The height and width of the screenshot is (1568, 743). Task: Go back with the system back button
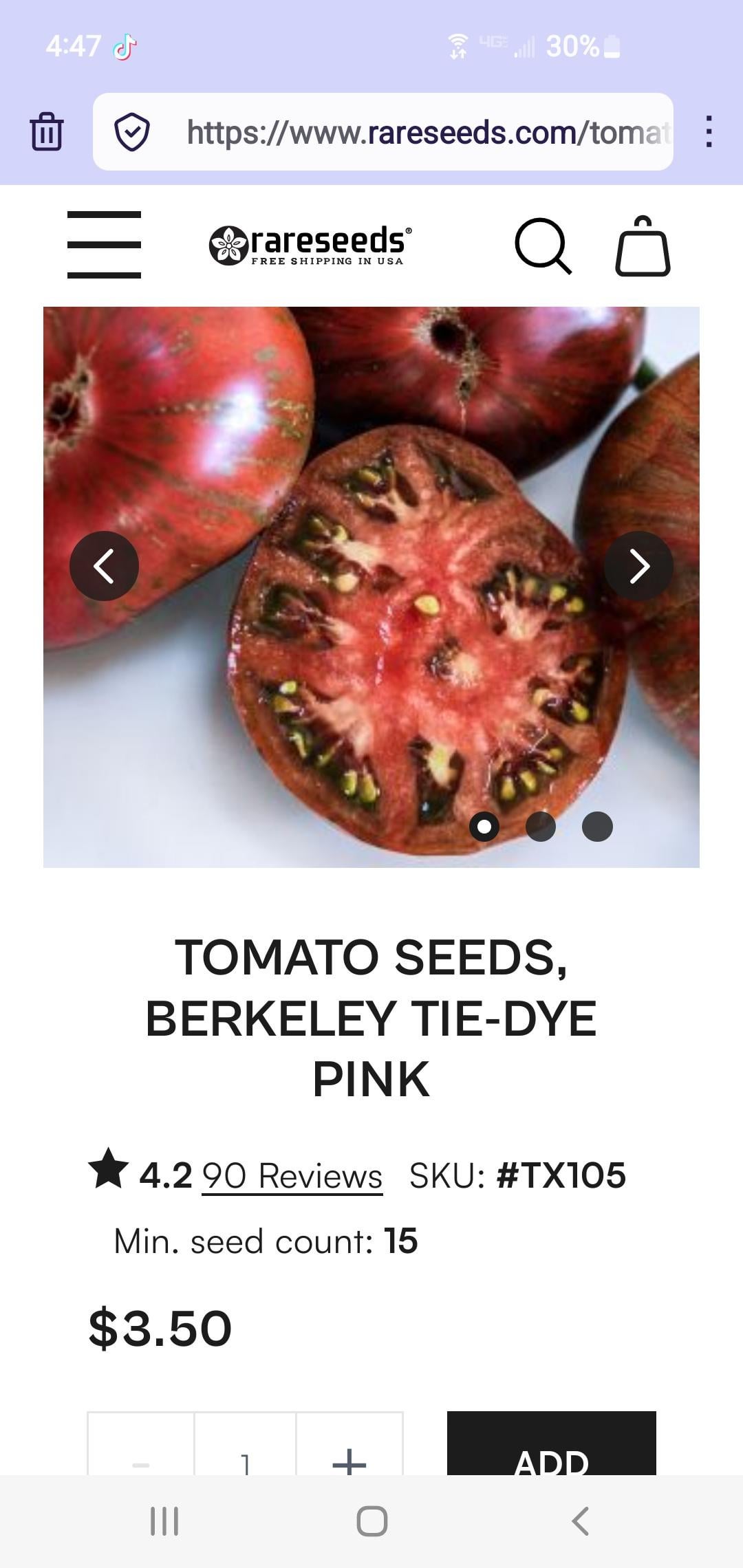580,1521
